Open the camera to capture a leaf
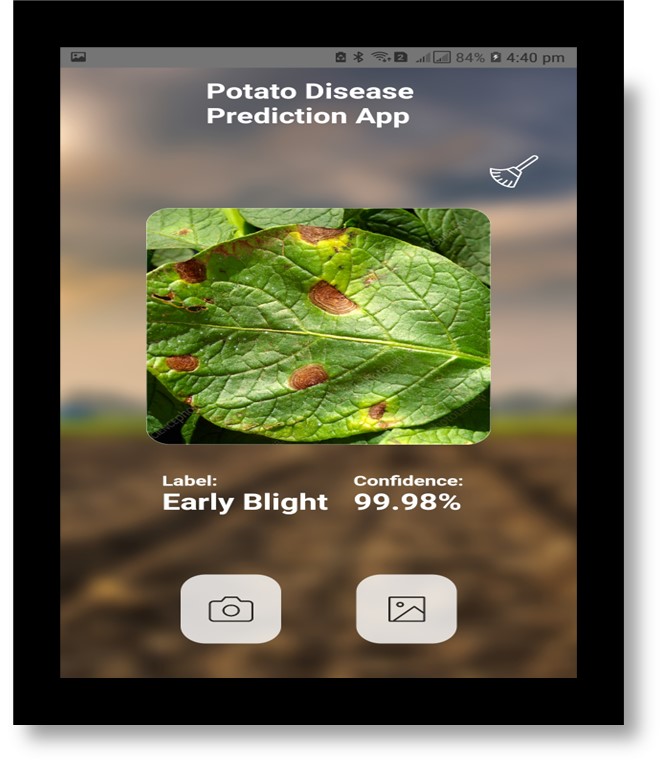Viewport: 665px width, 766px height. click(x=231, y=609)
